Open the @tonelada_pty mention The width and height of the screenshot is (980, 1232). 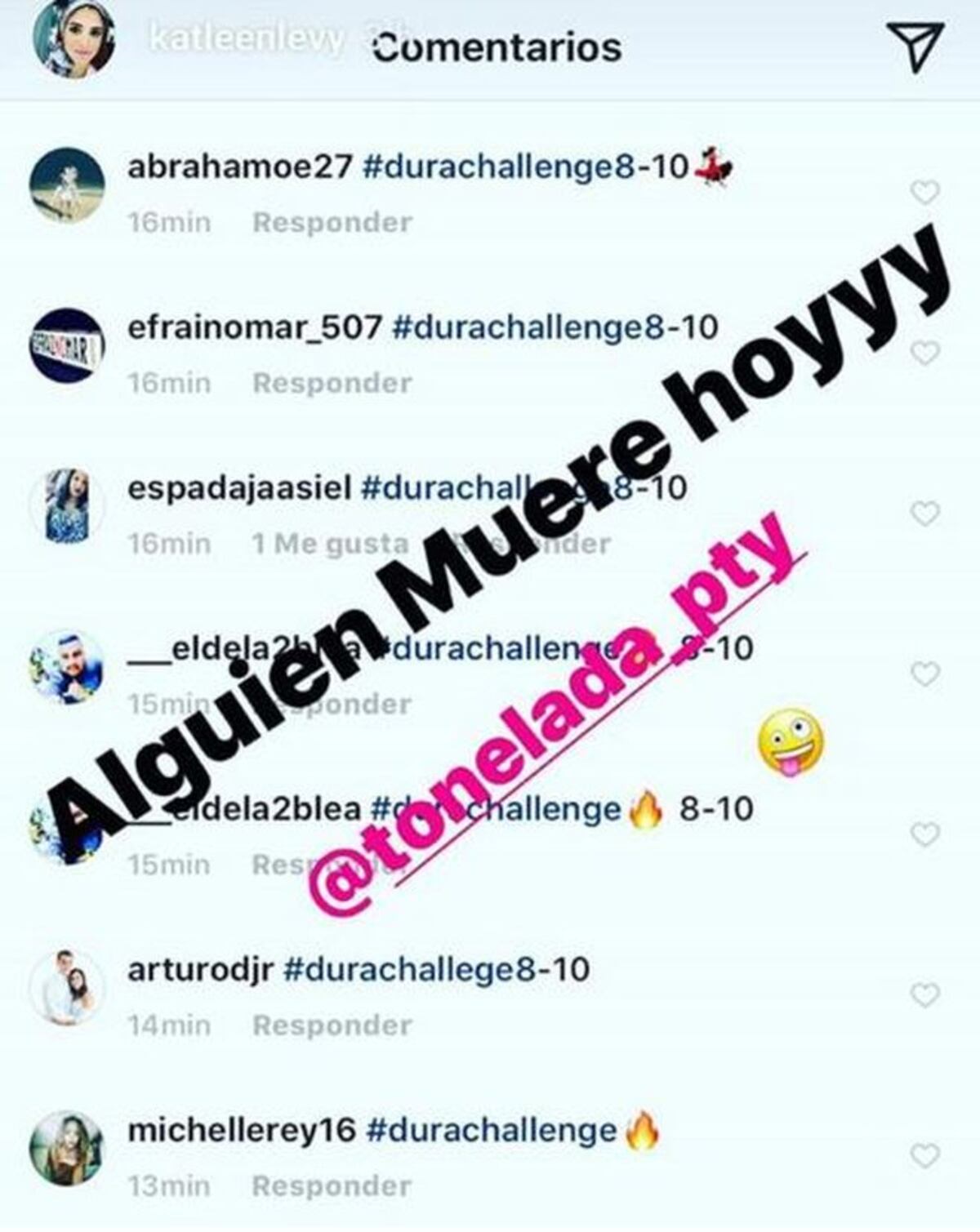(555, 718)
